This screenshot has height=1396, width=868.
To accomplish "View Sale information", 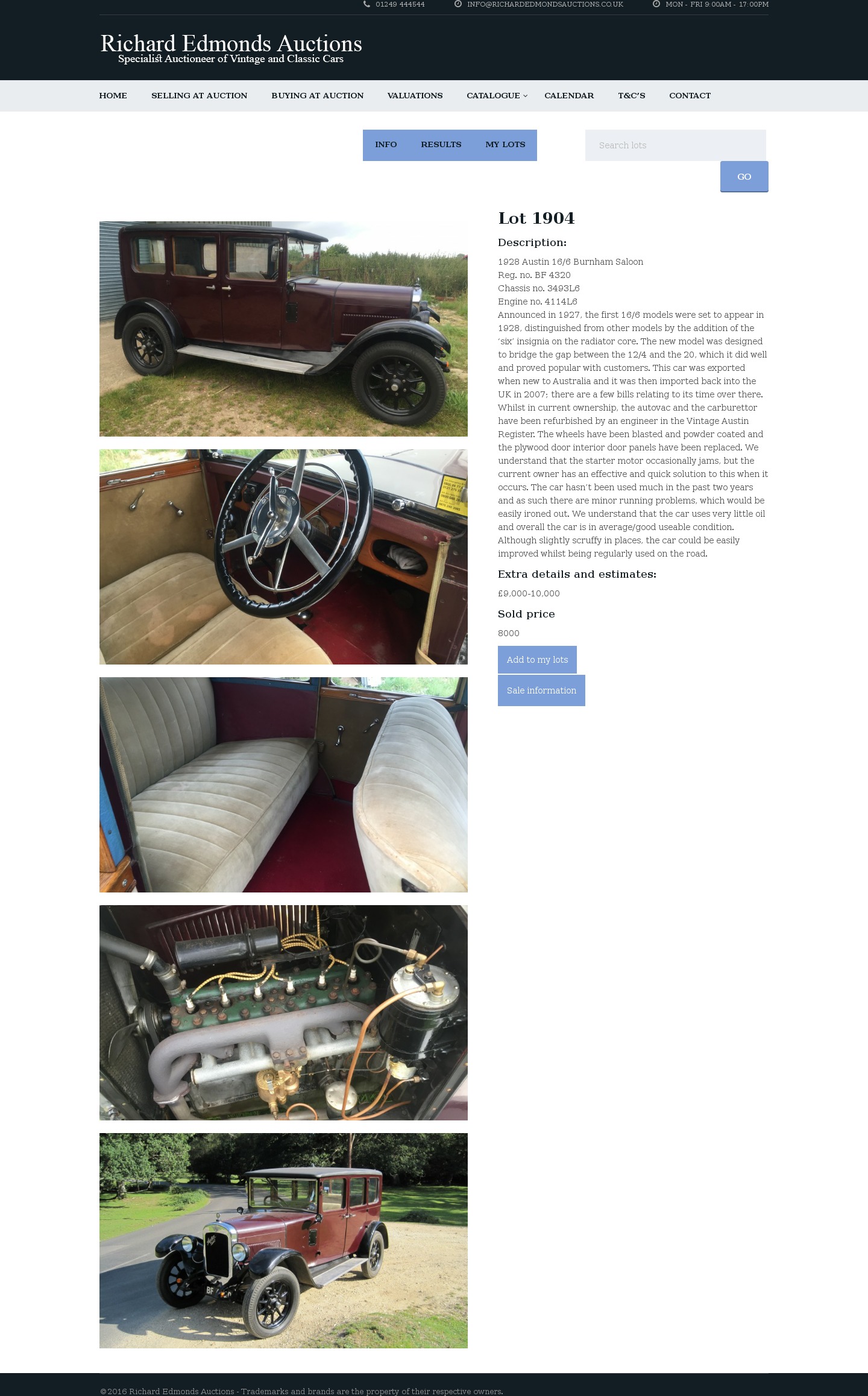I will 541,690.
